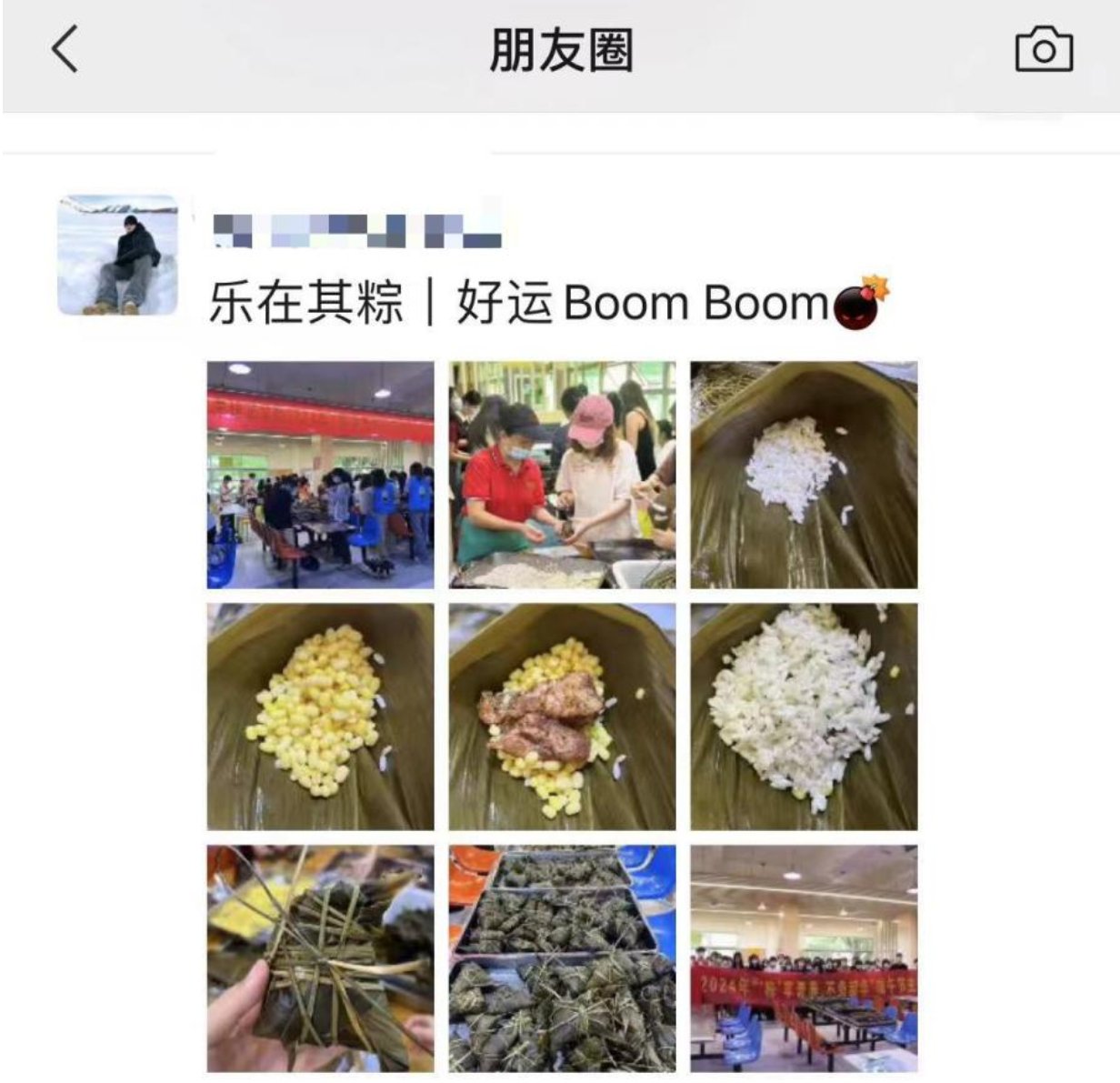This screenshot has height=1083, width=1120.
Task: Open the crowded canteen photo
Action: point(320,475)
